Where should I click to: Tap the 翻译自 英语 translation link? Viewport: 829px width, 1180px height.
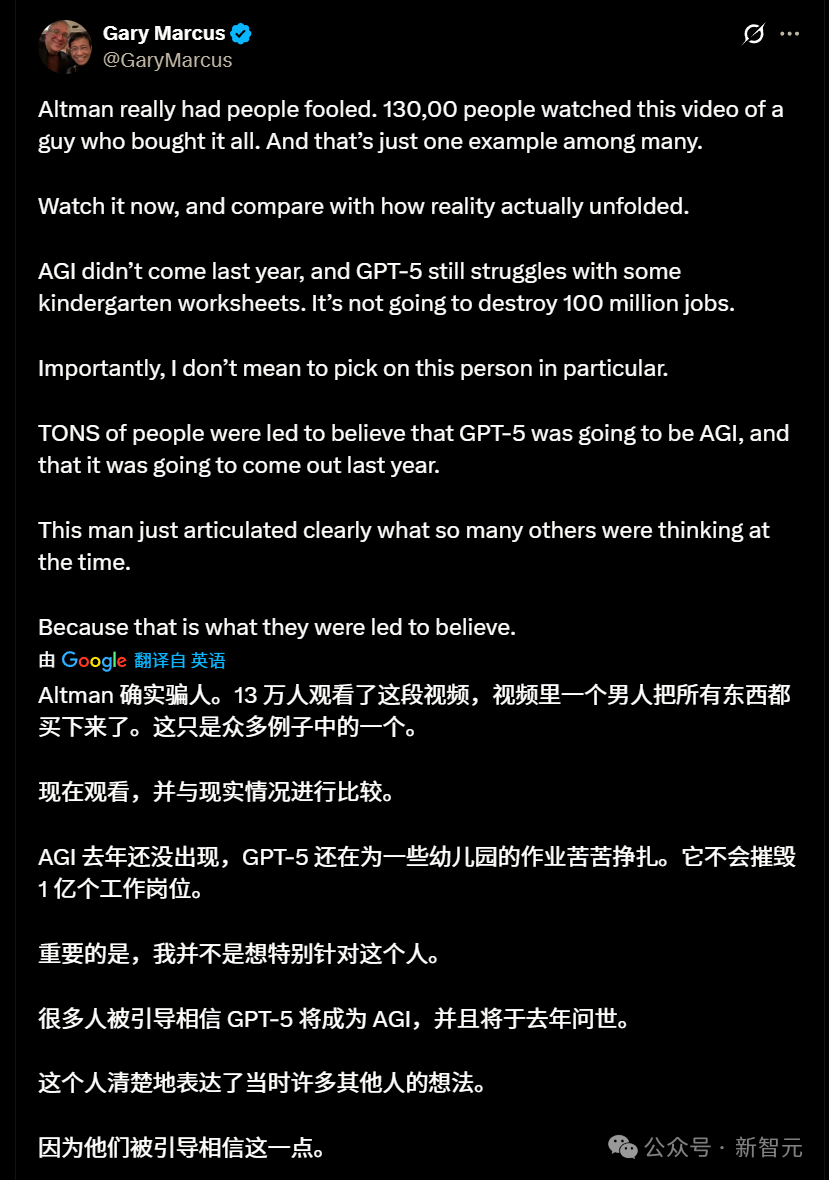click(180, 660)
